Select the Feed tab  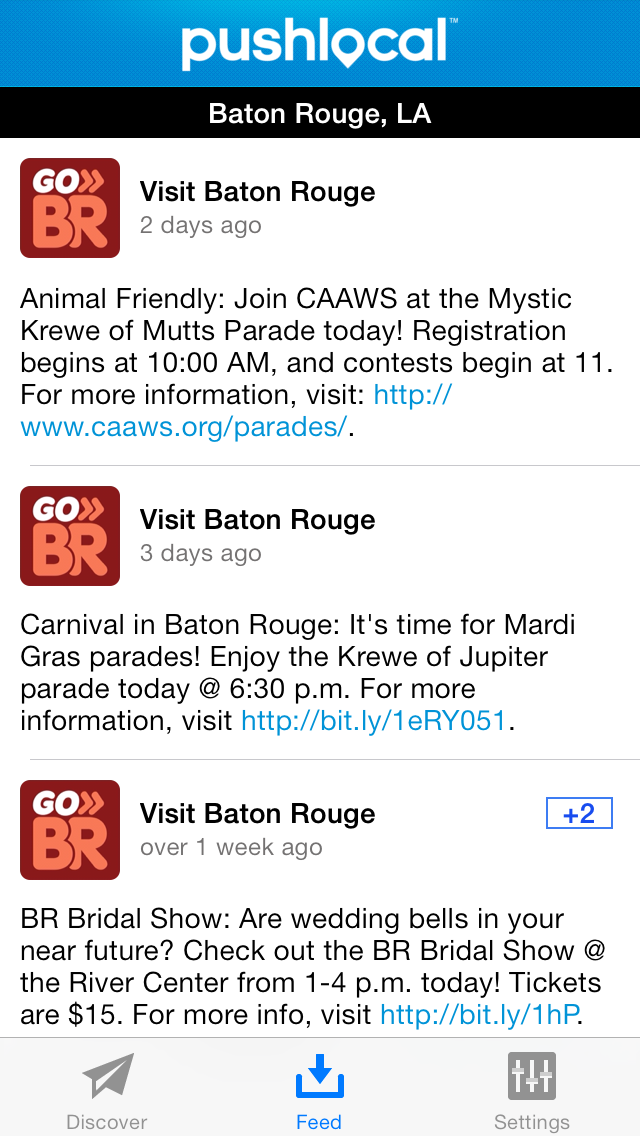(x=319, y=1089)
